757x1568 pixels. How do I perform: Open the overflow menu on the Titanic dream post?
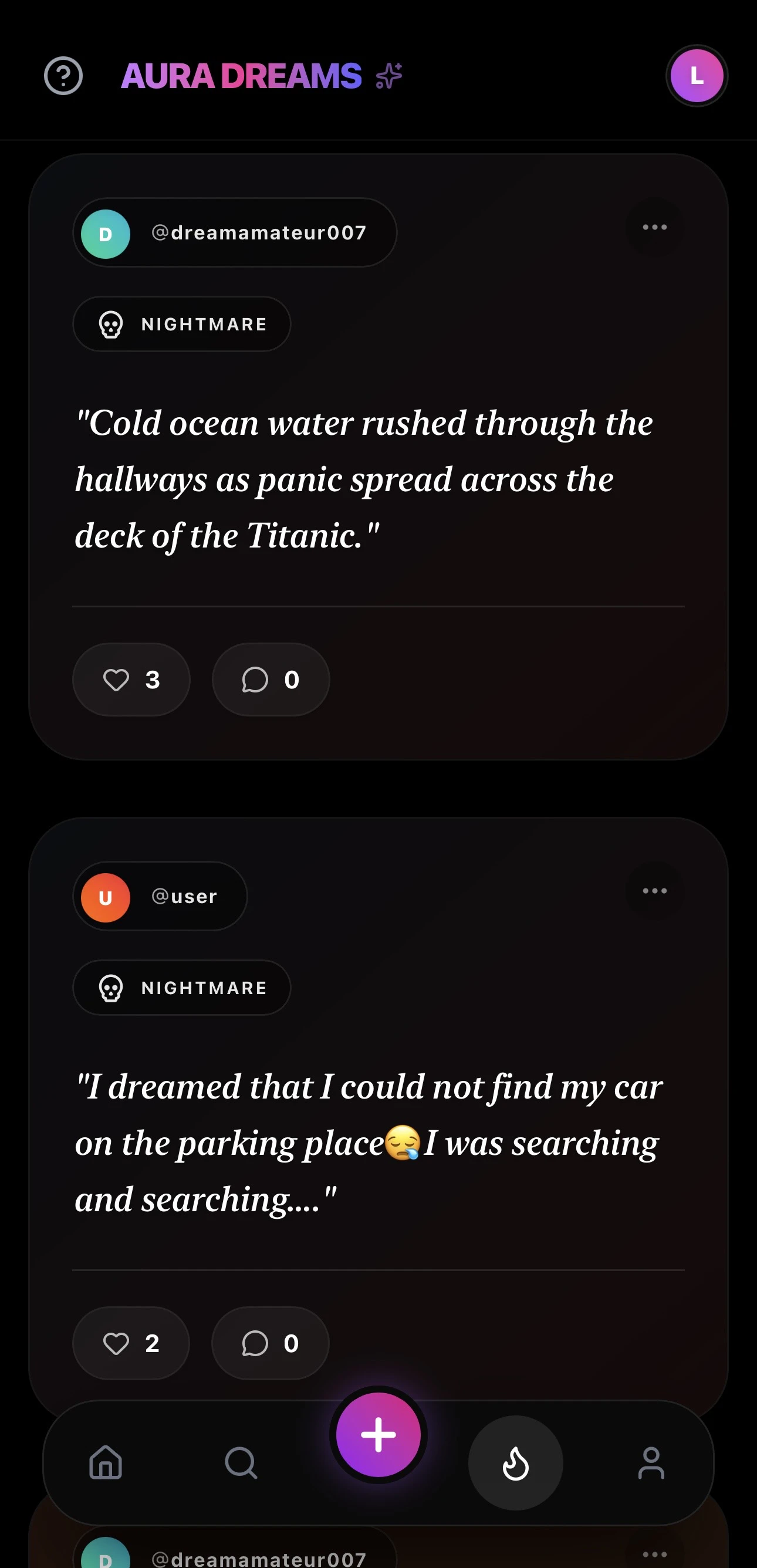point(654,227)
